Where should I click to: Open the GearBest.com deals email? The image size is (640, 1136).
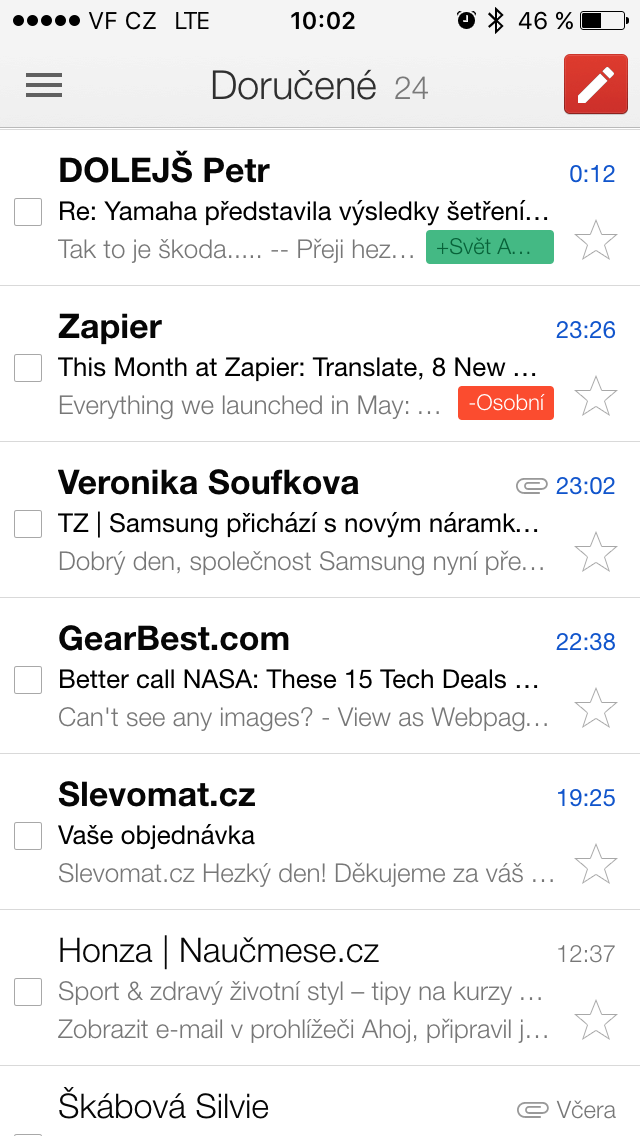tap(320, 676)
